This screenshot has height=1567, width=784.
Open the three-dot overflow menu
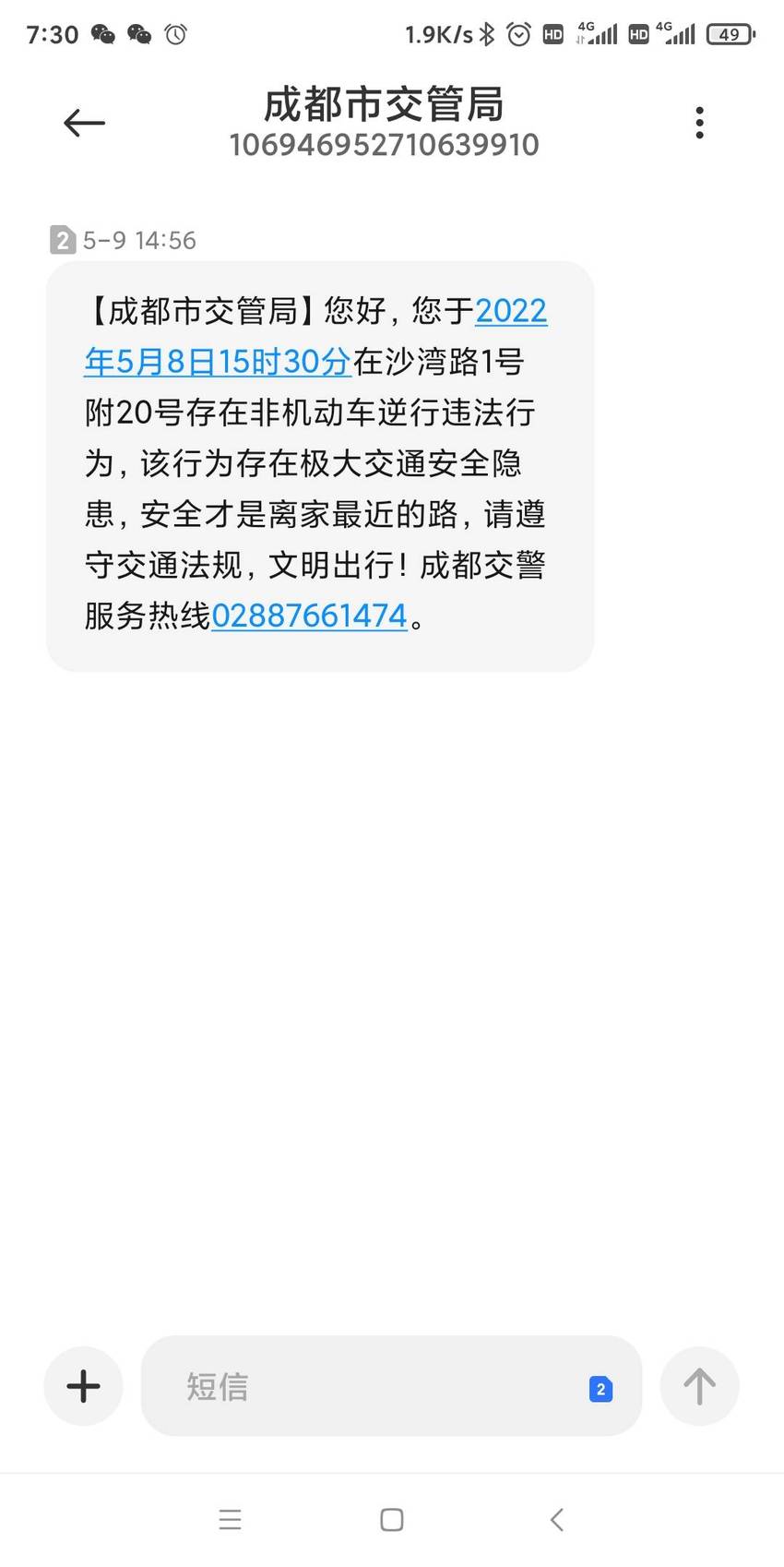700,123
